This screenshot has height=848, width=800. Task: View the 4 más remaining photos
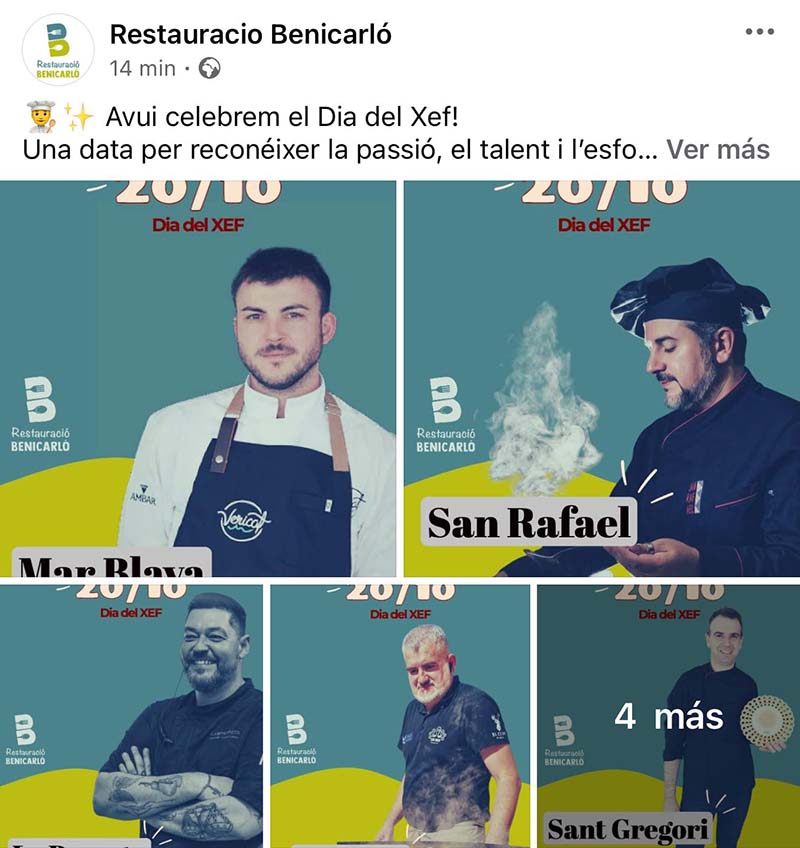(668, 716)
